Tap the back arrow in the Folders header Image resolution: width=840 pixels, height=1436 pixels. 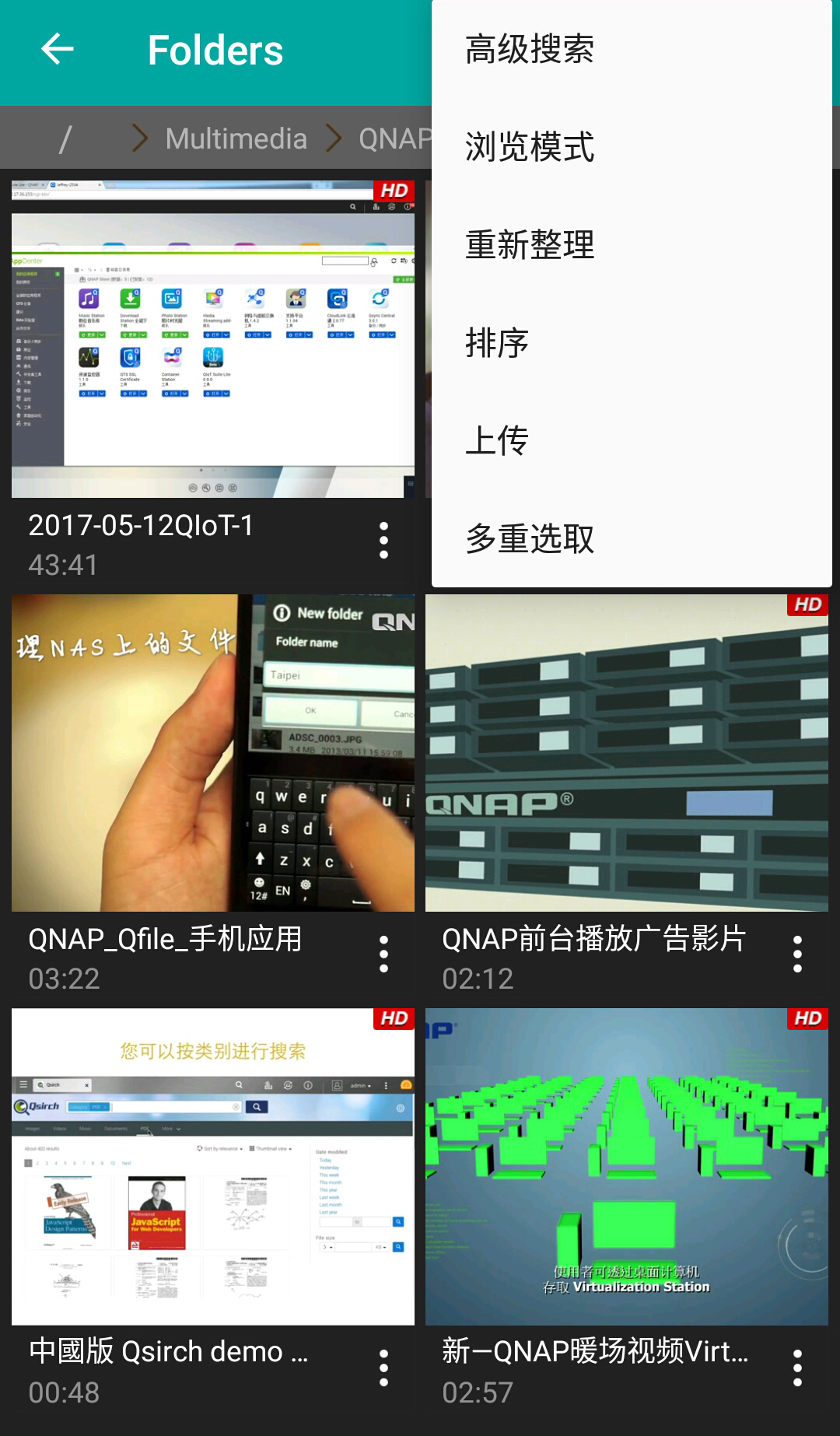tap(55, 49)
